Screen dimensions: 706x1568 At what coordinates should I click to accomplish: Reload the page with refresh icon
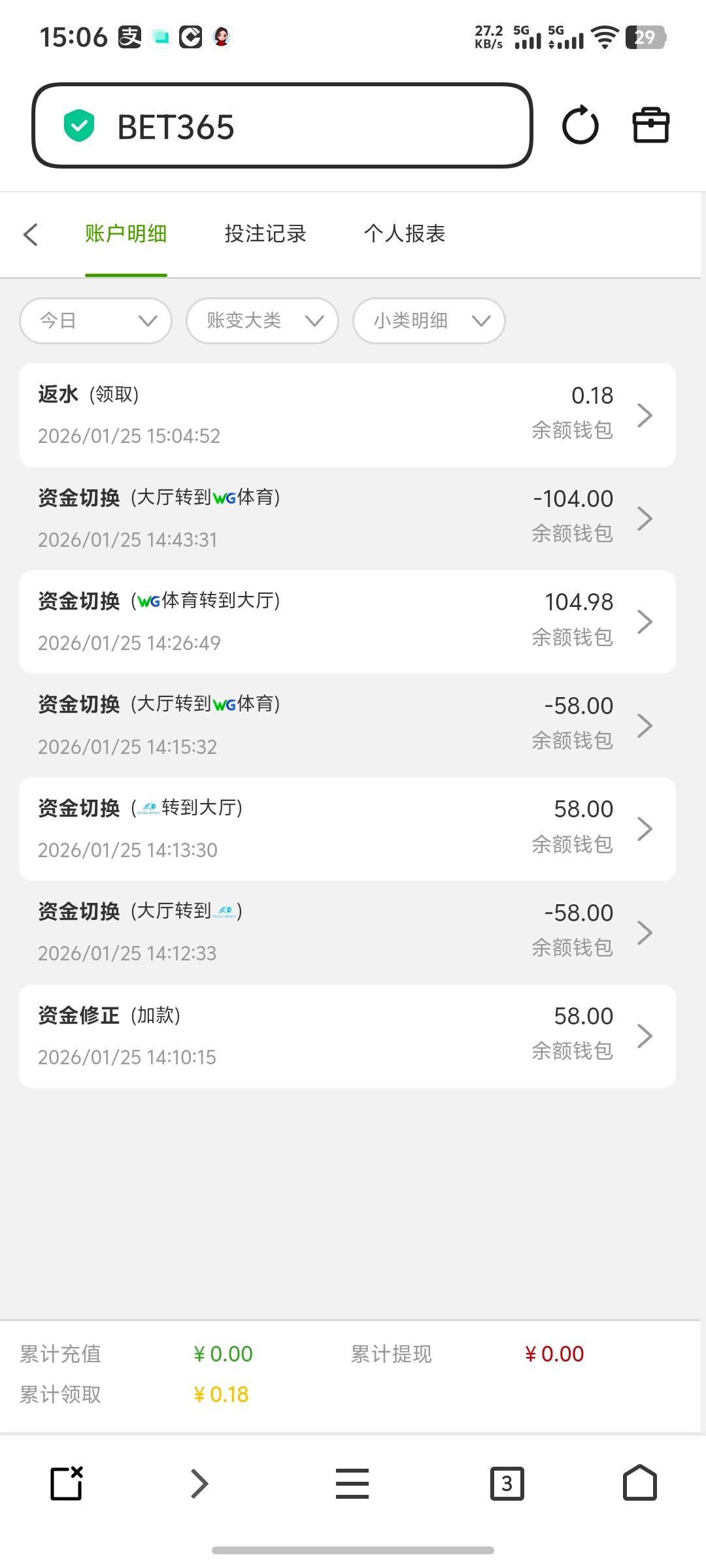click(x=580, y=125)
